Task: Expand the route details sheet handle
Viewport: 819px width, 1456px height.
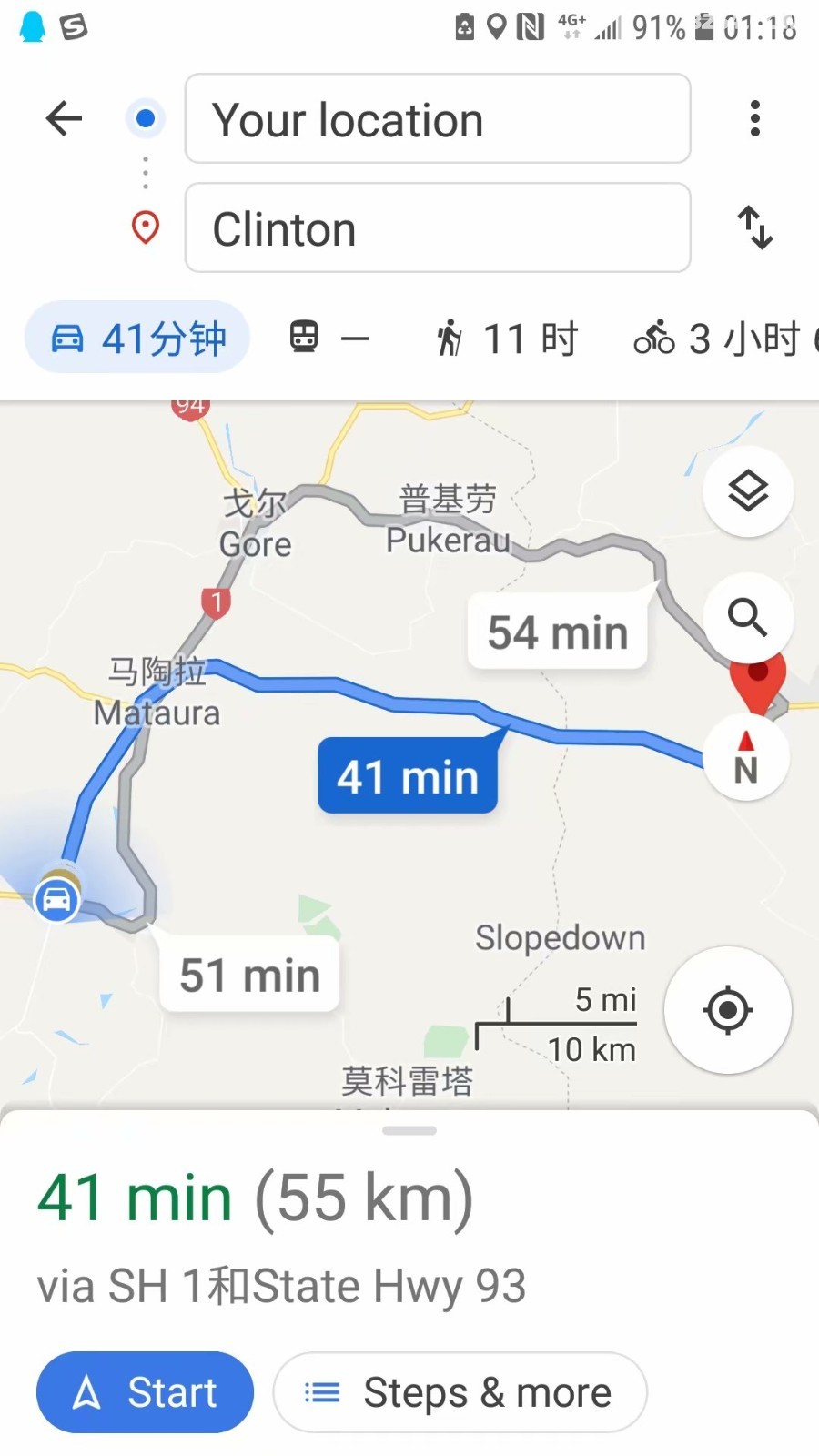Action: pos(409,1130)
